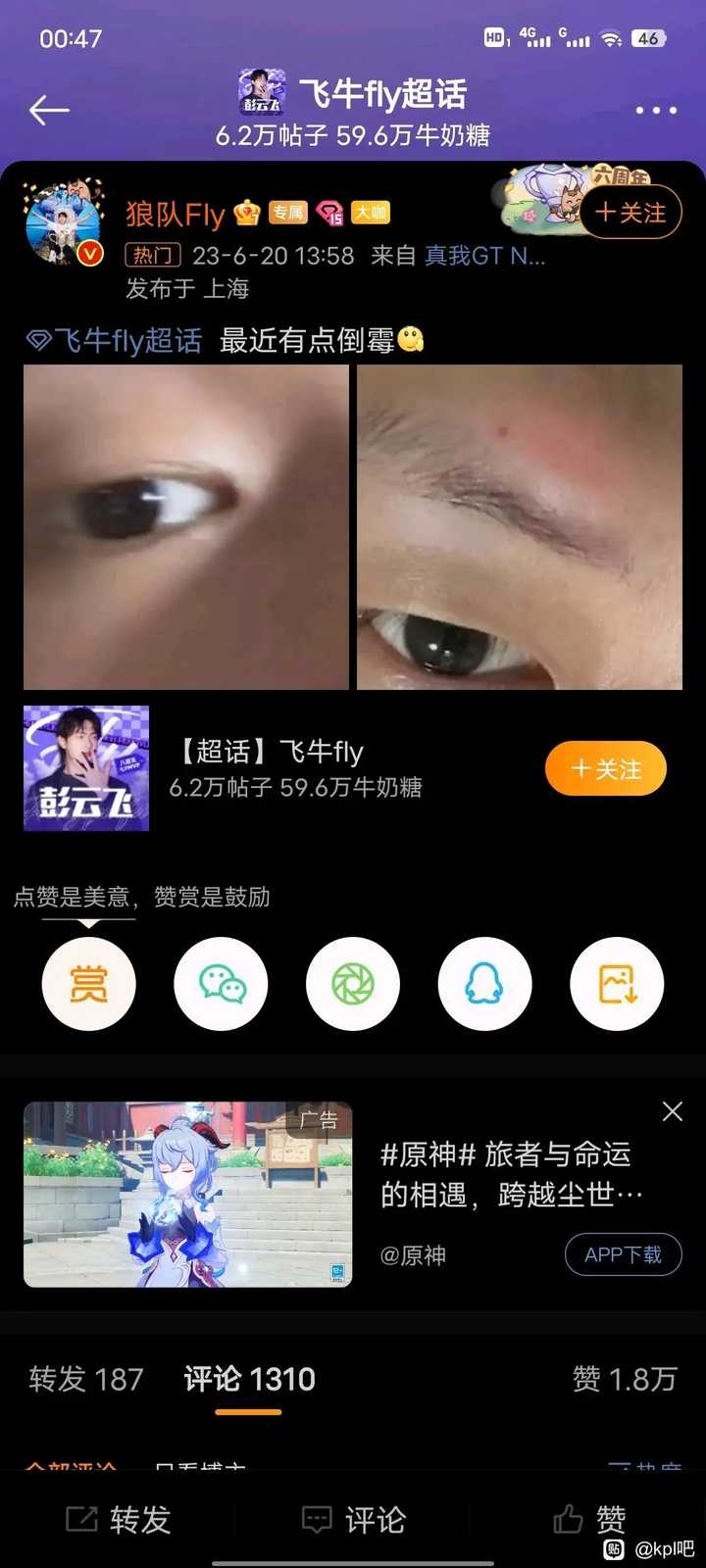Viewport: 706px width, 1568px height.
Task: Open the 飞牛fly超话 topic link
Action: click(x=116, y=341)
